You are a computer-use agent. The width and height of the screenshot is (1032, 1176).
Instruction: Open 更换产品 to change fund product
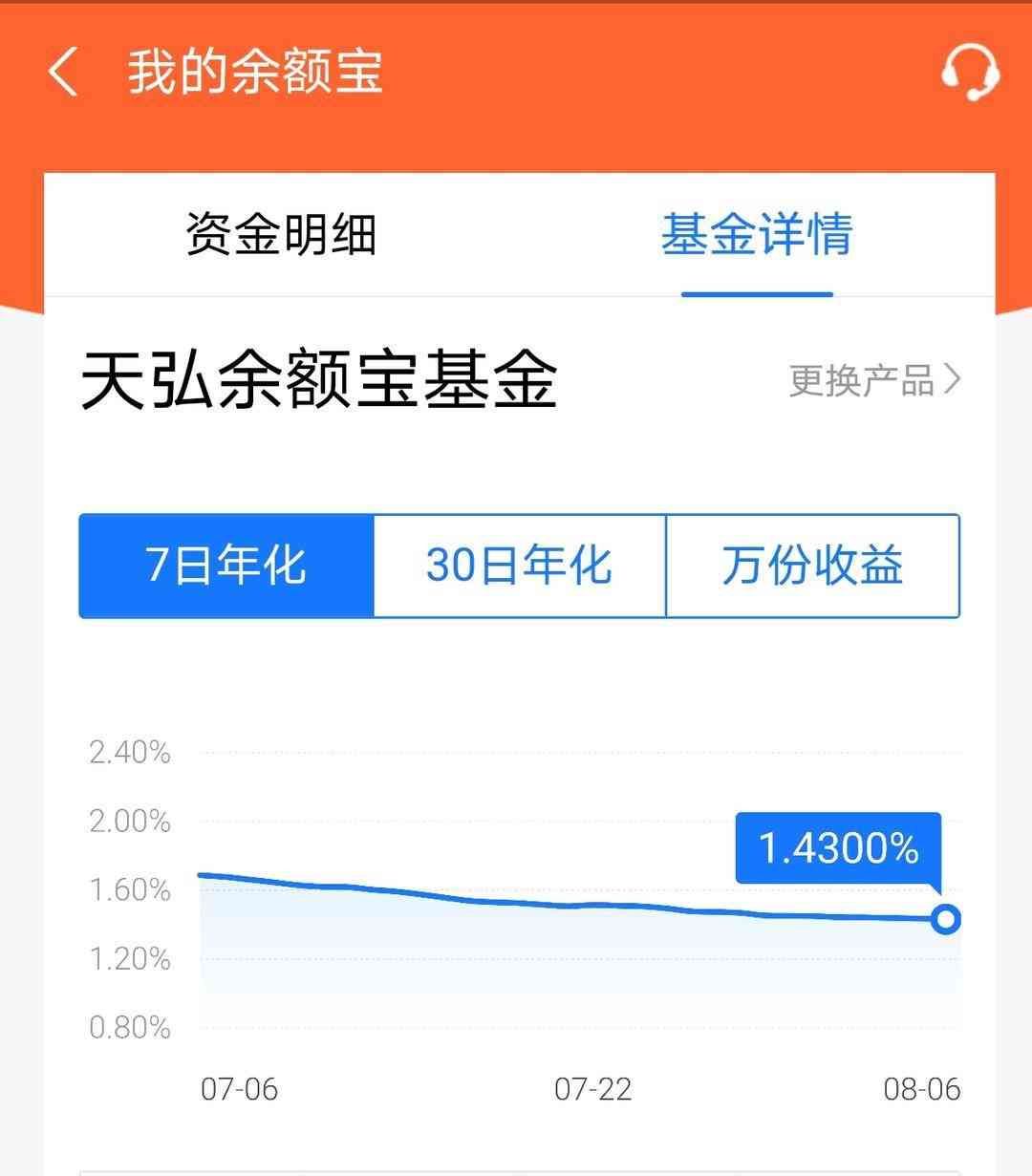pyautogui.click(x=874, y=380)
